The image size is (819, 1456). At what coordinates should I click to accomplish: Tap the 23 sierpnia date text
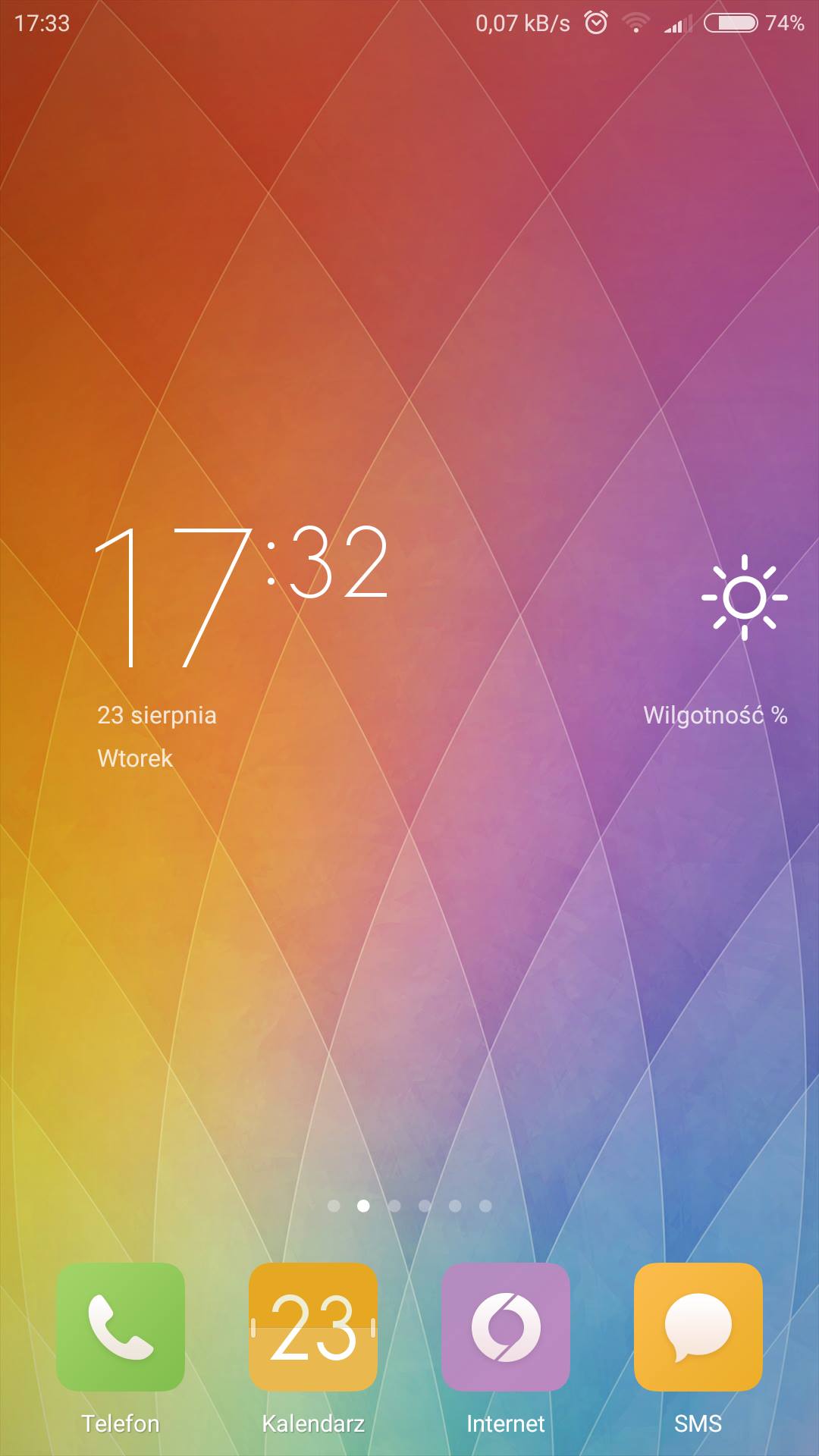pos(157,715)
